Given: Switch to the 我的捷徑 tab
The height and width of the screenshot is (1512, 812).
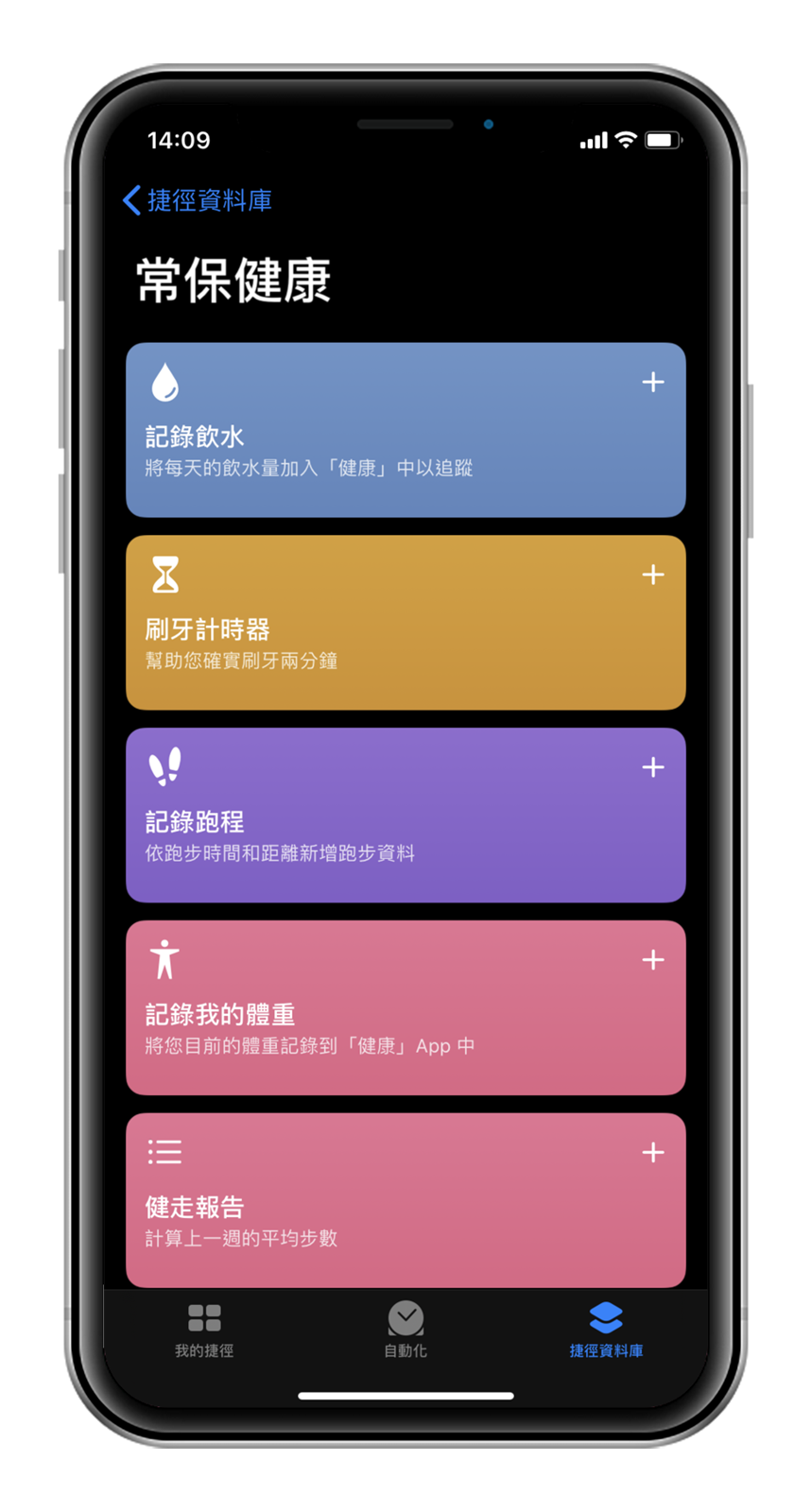Looking at the screenshot, I should tap(204, 1330).
